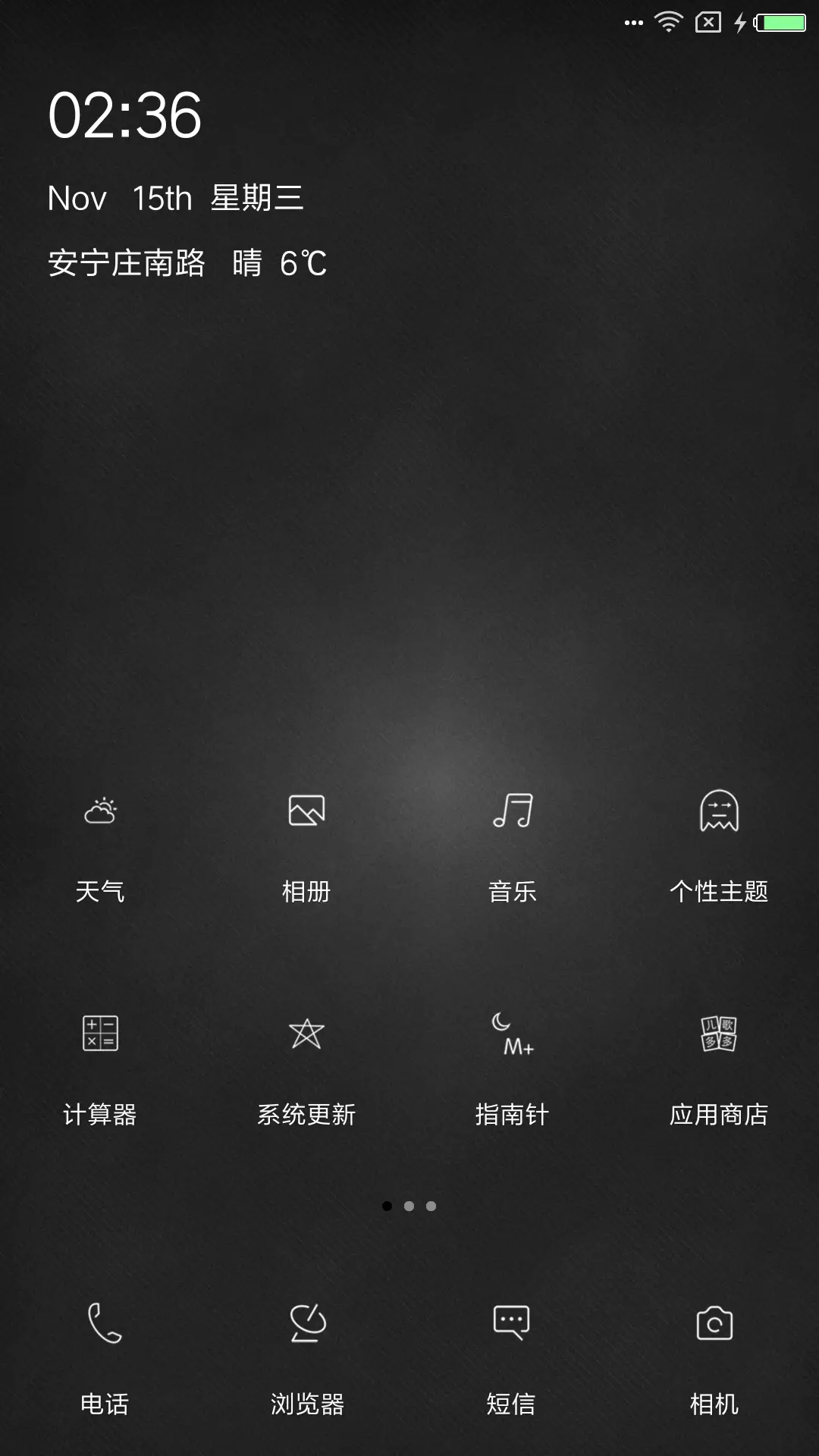Viewport: 819px width, 1456px height.
Task: Tap the 安宁庄南路 weather location text
Action: [127, 265]
